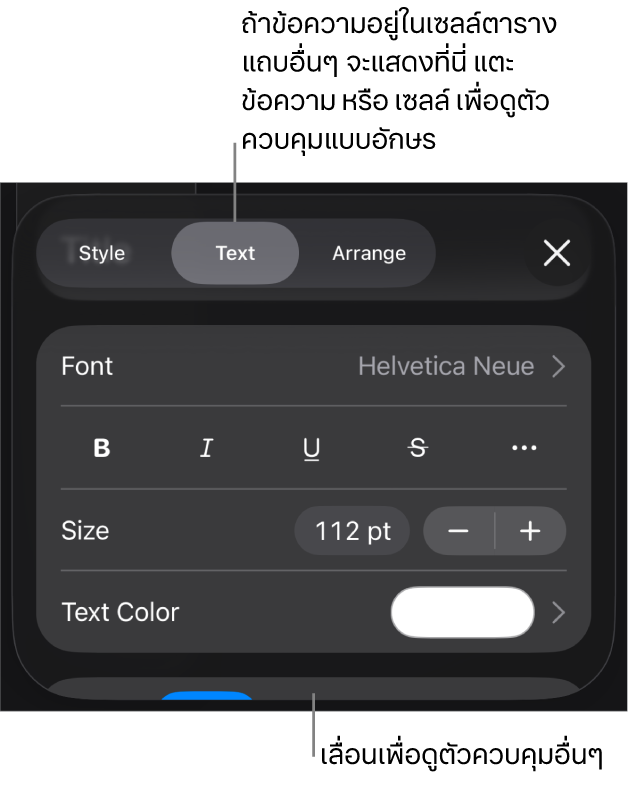Open the white Text Color swatch
Screen dimensions: 628x785
point(462,612)
